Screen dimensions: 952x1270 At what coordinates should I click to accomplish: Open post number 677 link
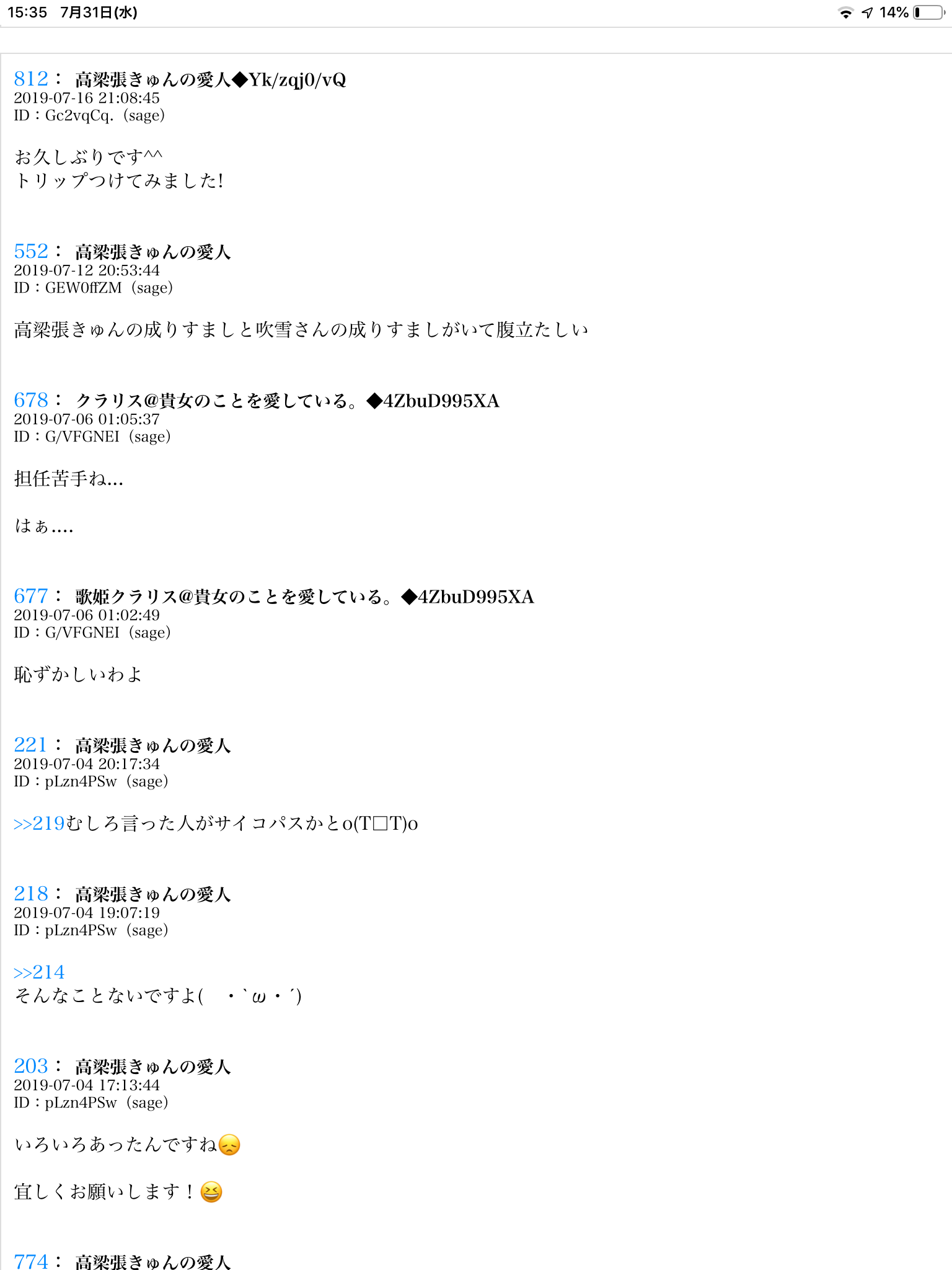coord(31,596)
